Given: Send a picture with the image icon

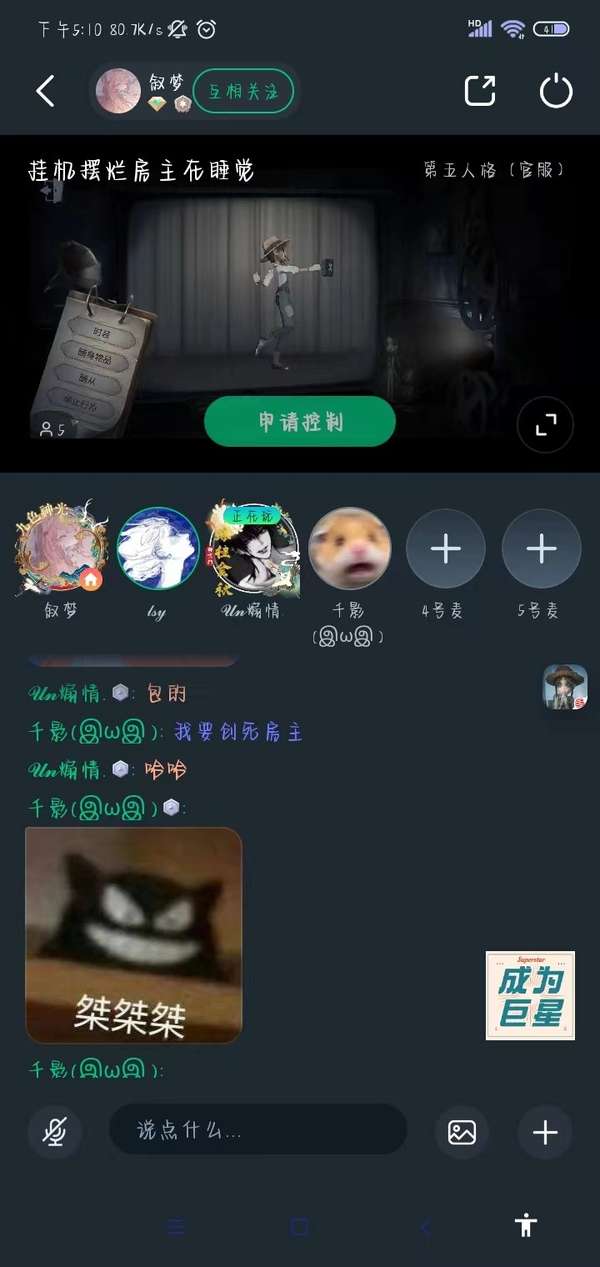Looking at the screenshot, I should point(462,1132).
